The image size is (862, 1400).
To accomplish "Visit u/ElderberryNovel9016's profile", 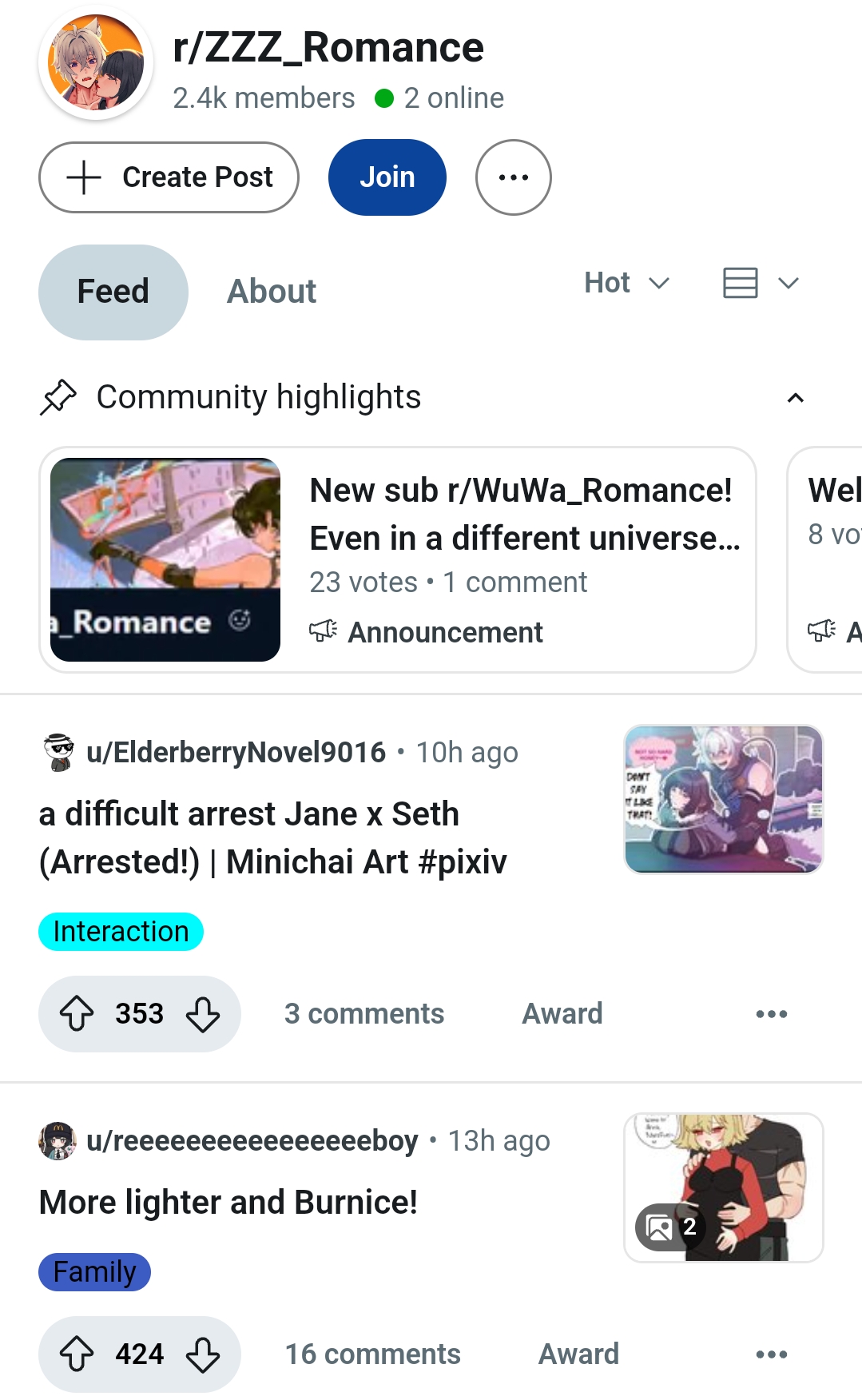I will pyautogui.click(x=236, y=752).
